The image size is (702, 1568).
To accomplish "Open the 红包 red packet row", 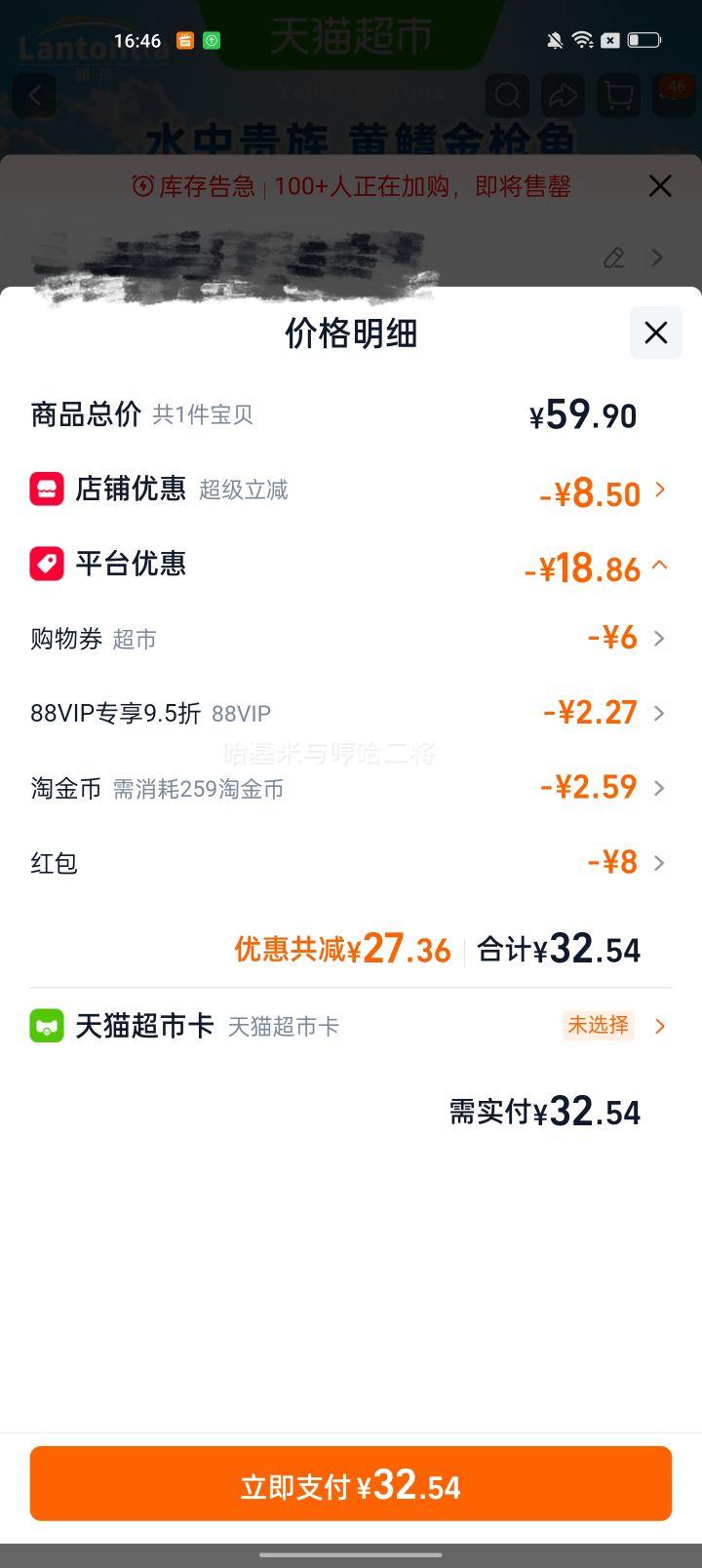I will point(351,863).
